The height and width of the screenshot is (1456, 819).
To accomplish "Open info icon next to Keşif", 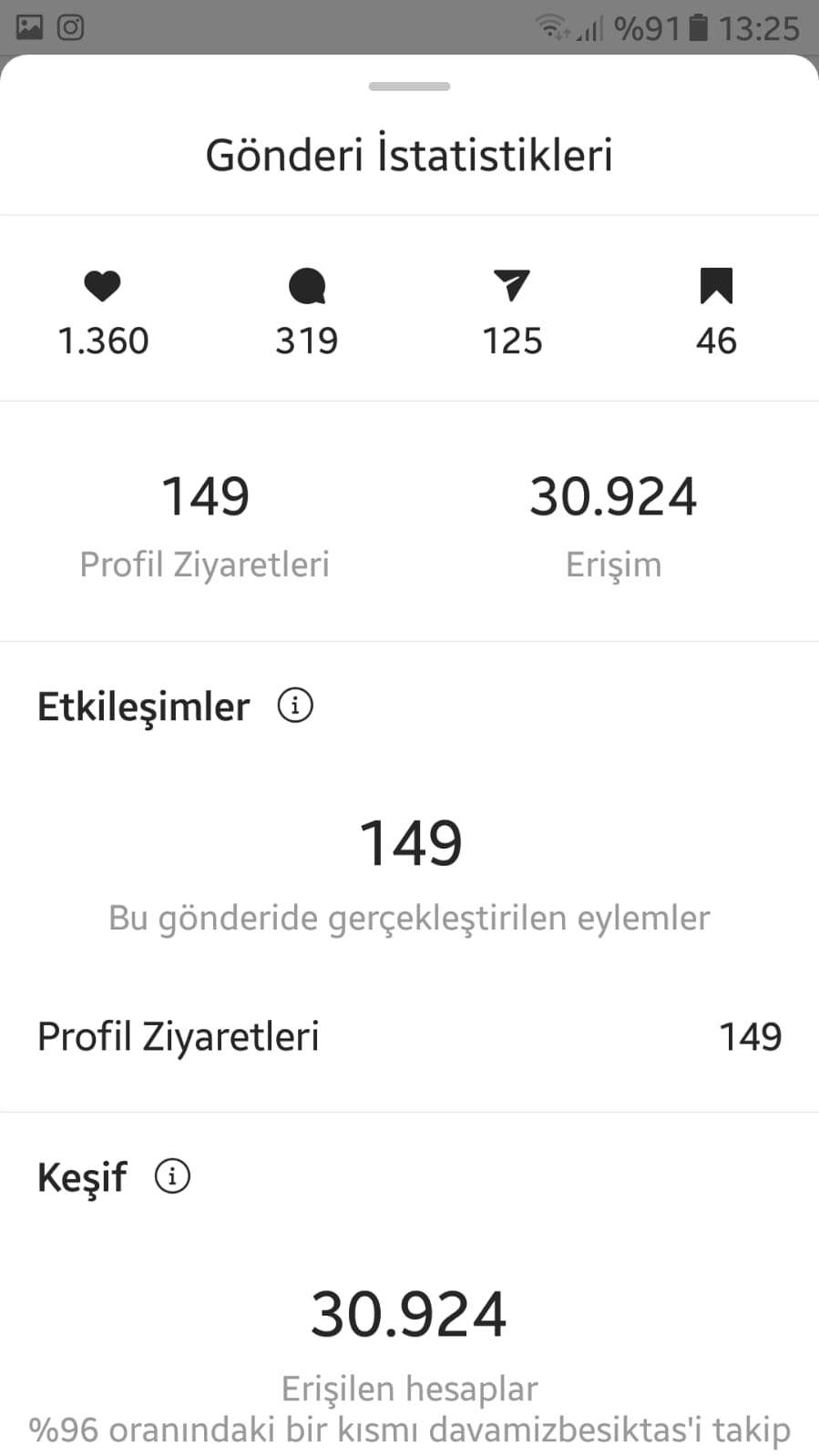I will tap(172, 1176).
